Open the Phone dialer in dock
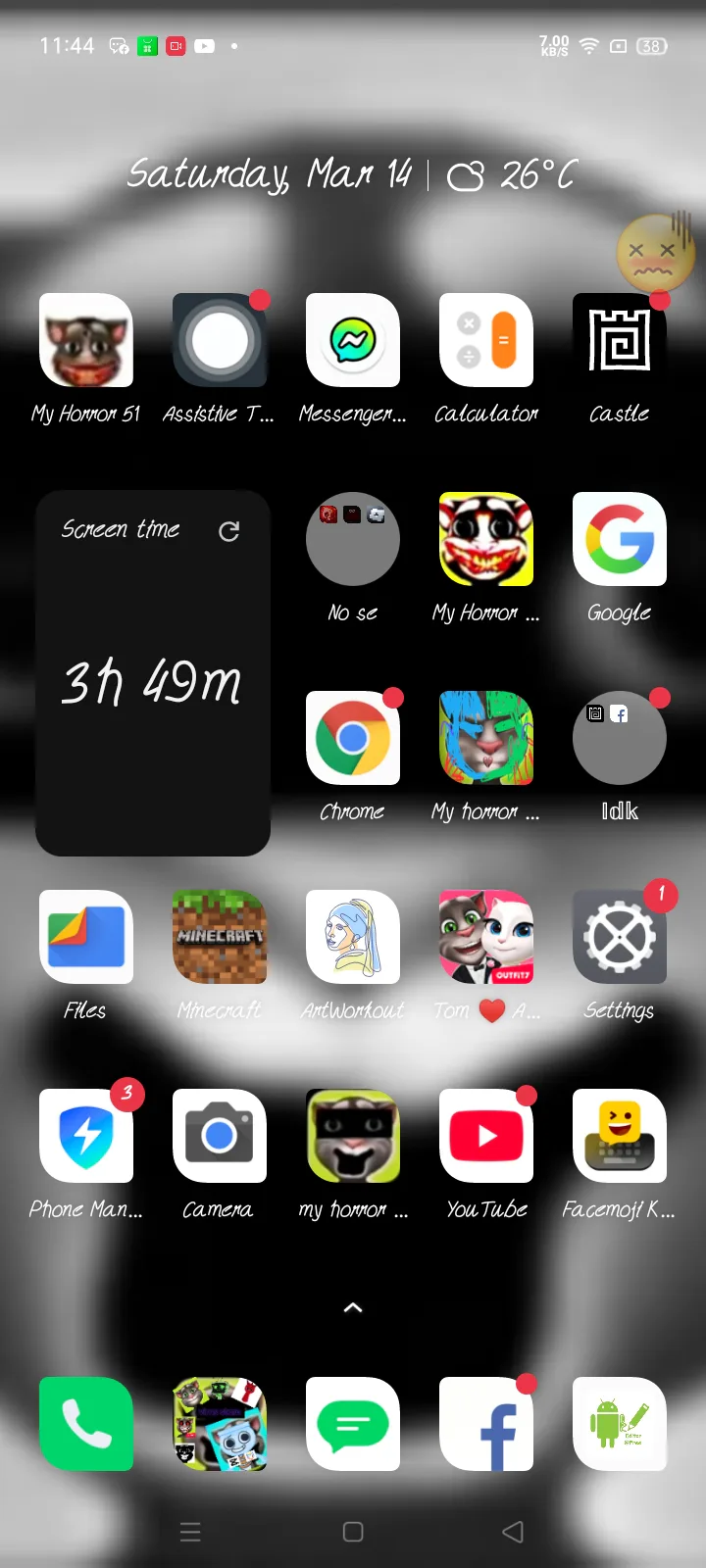The image size is (706, 1568). [x=86, y=1424]
